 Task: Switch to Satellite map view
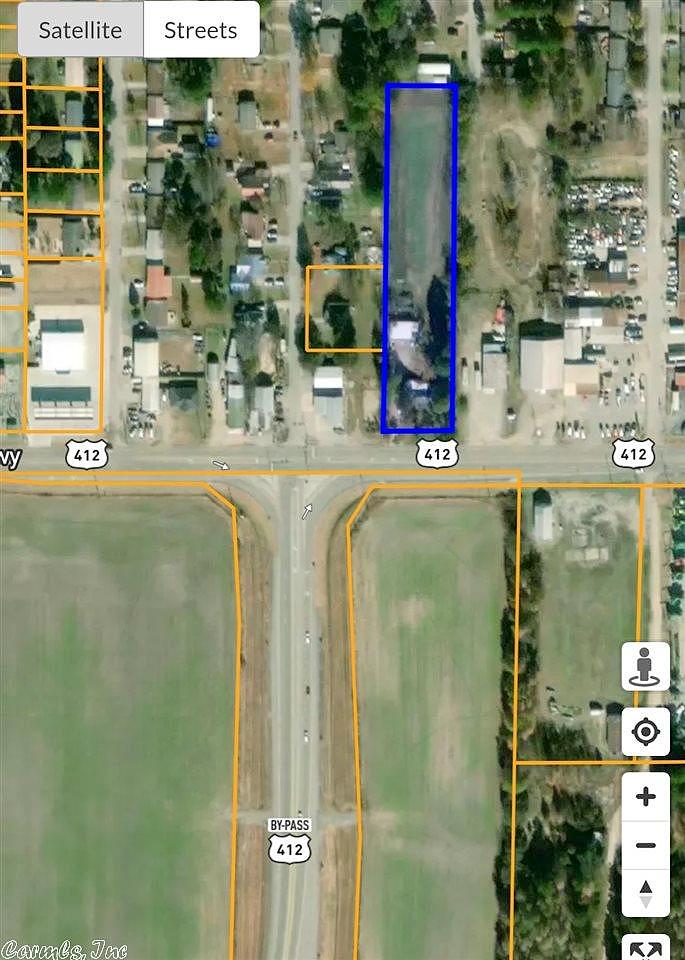[x=80, y=30]
